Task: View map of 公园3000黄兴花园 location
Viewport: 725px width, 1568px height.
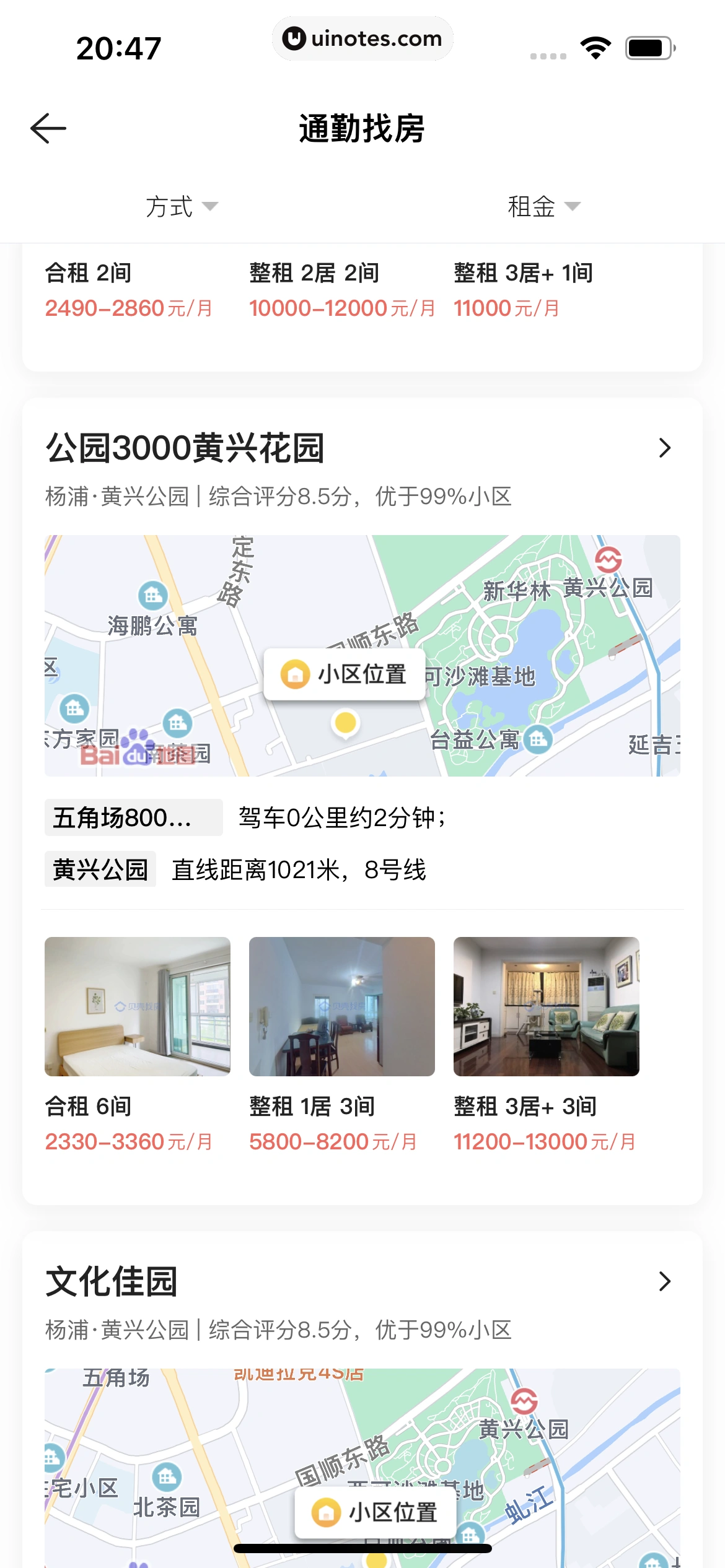Action: pos(362,655)
